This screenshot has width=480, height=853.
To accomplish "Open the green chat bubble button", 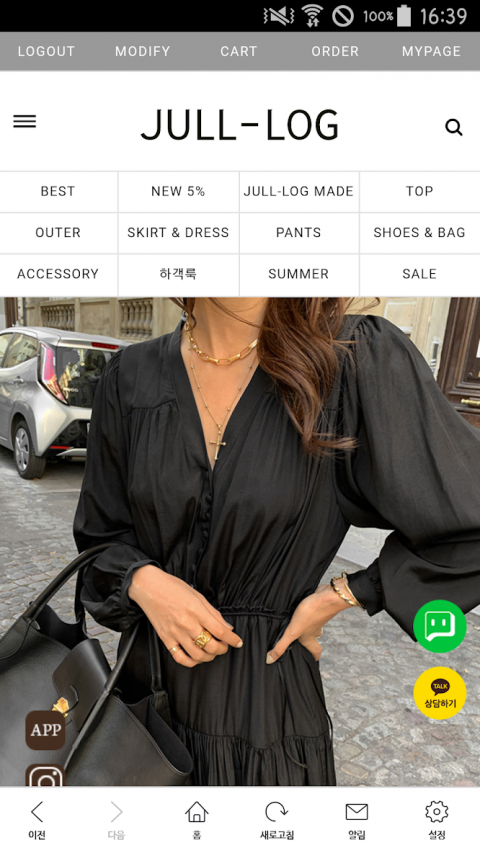I will pos(440,627).
